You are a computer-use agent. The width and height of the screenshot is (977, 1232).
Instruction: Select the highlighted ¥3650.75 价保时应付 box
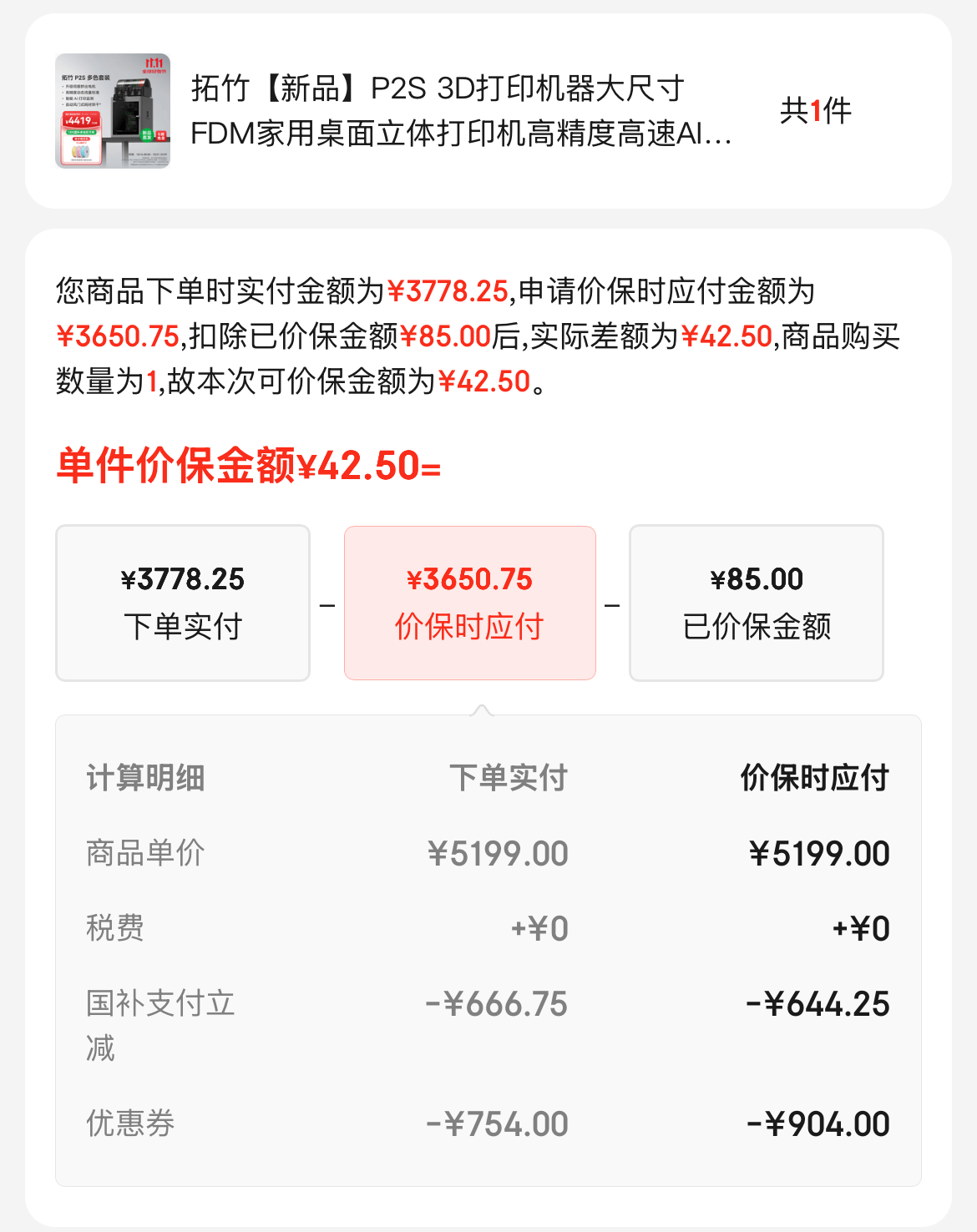click(469, 602)
